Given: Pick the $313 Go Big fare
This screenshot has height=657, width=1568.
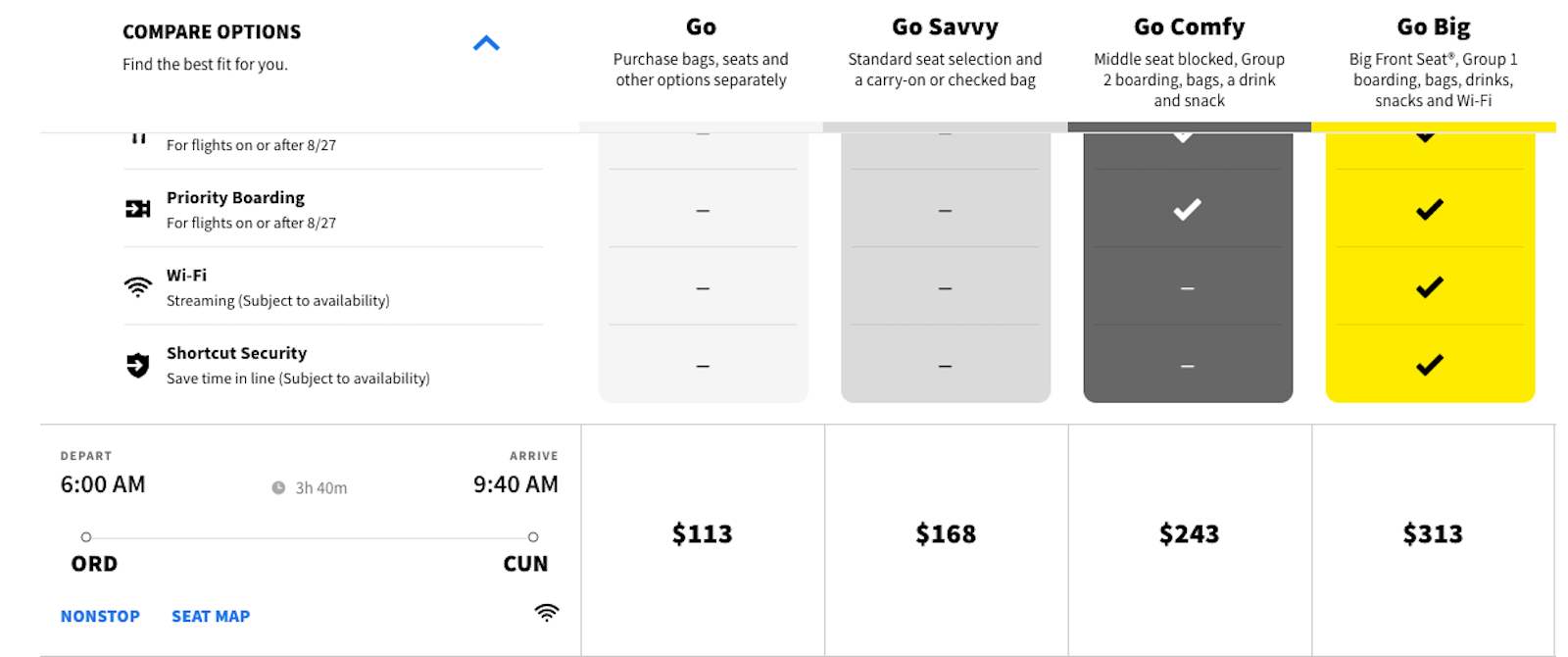Looking at the screenshot, I should pos(1432,534).
